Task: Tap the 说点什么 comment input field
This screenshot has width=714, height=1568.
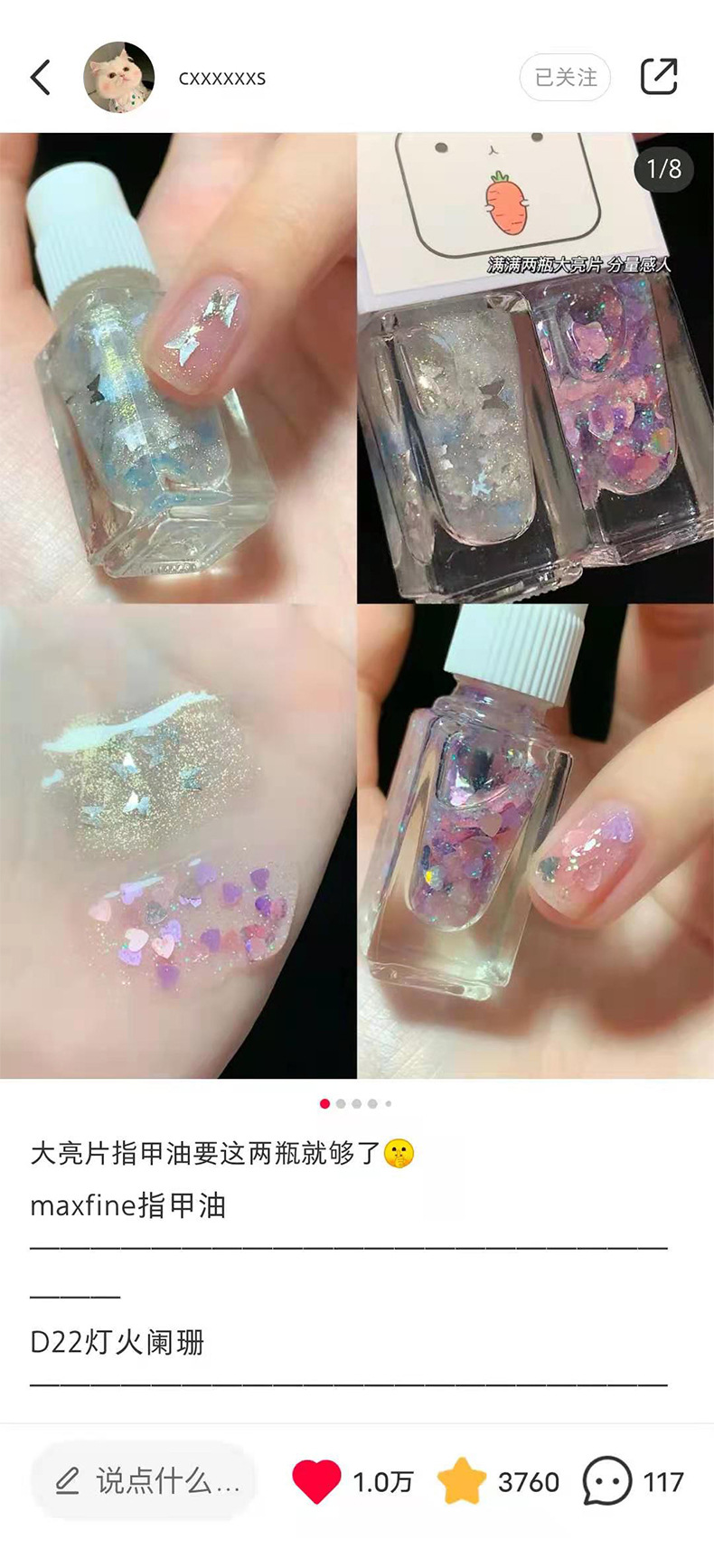Action: pos(146,1481)
